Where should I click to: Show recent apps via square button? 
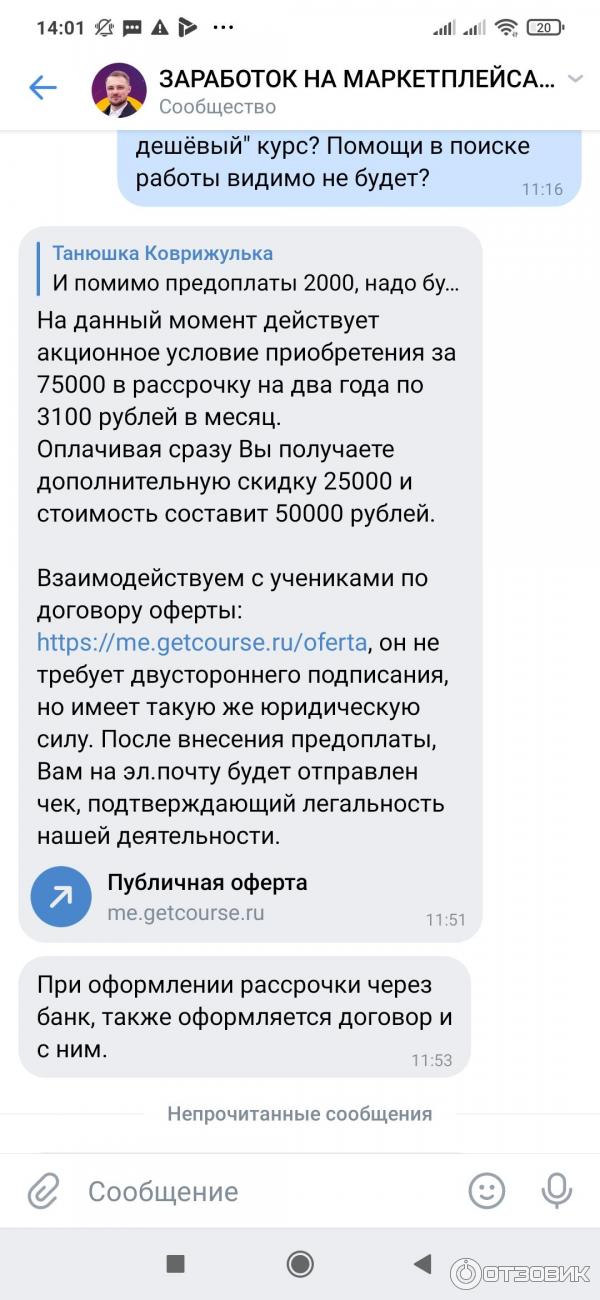tap(176, 1264)
